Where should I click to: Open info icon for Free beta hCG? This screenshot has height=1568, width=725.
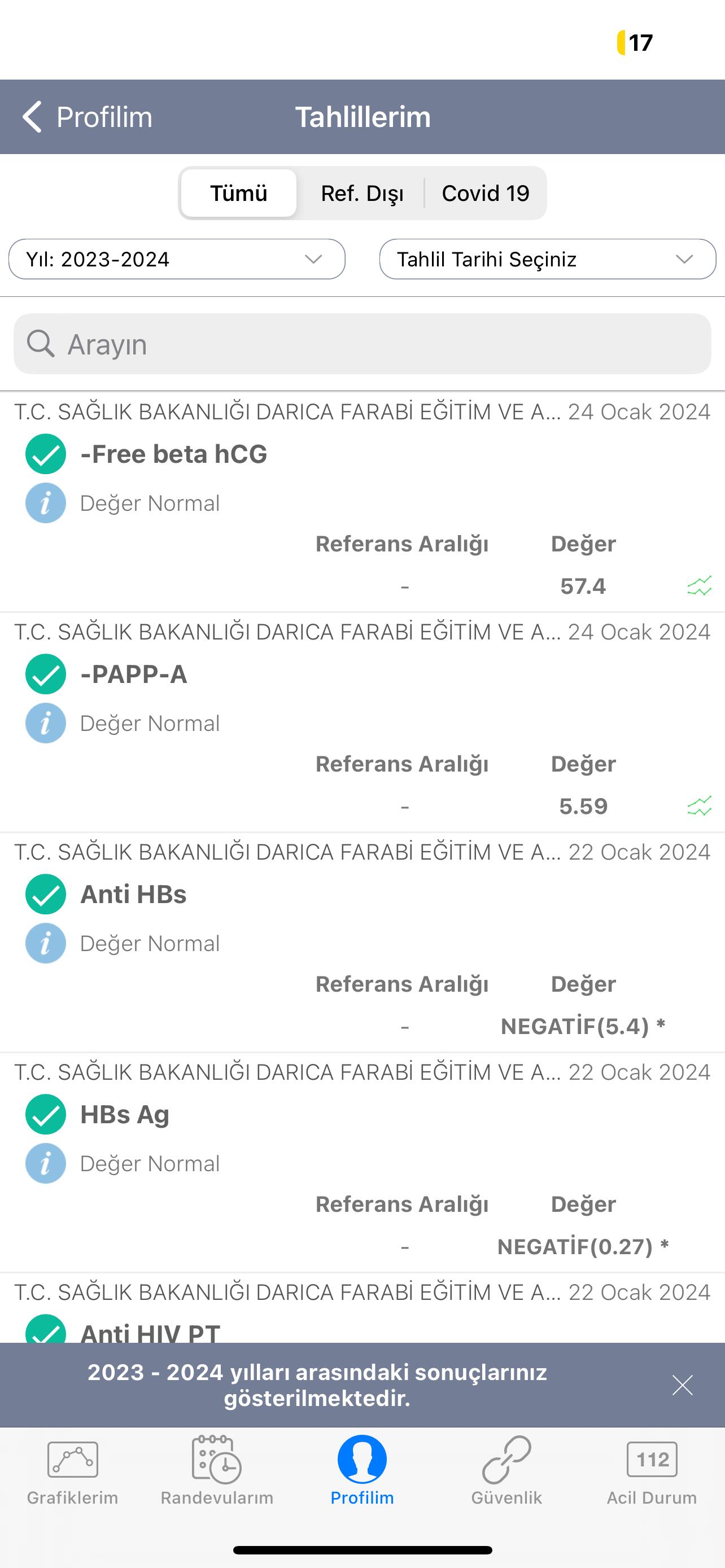[x=46, y=503]
